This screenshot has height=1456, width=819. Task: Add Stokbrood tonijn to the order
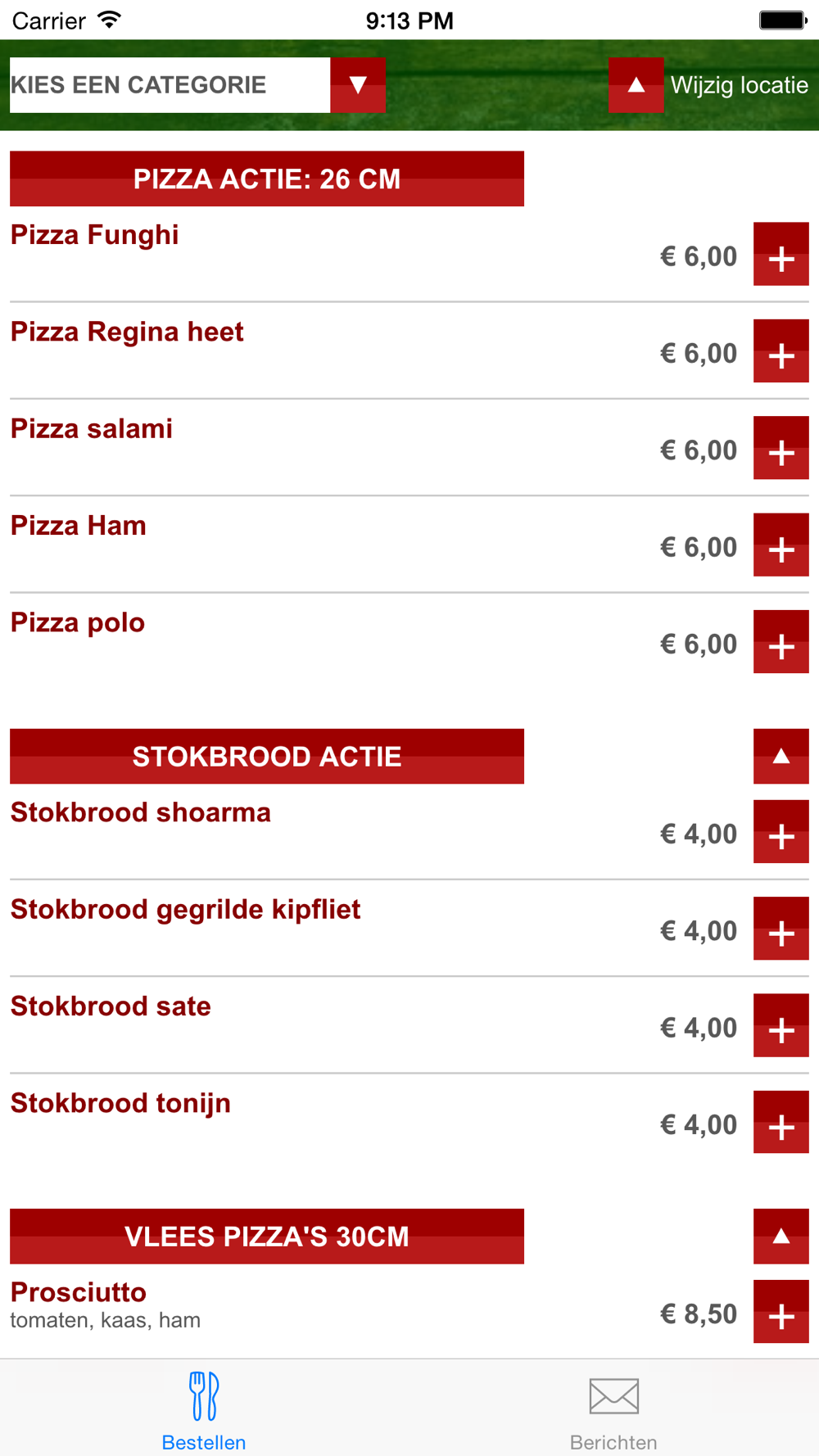(781, 1122)
